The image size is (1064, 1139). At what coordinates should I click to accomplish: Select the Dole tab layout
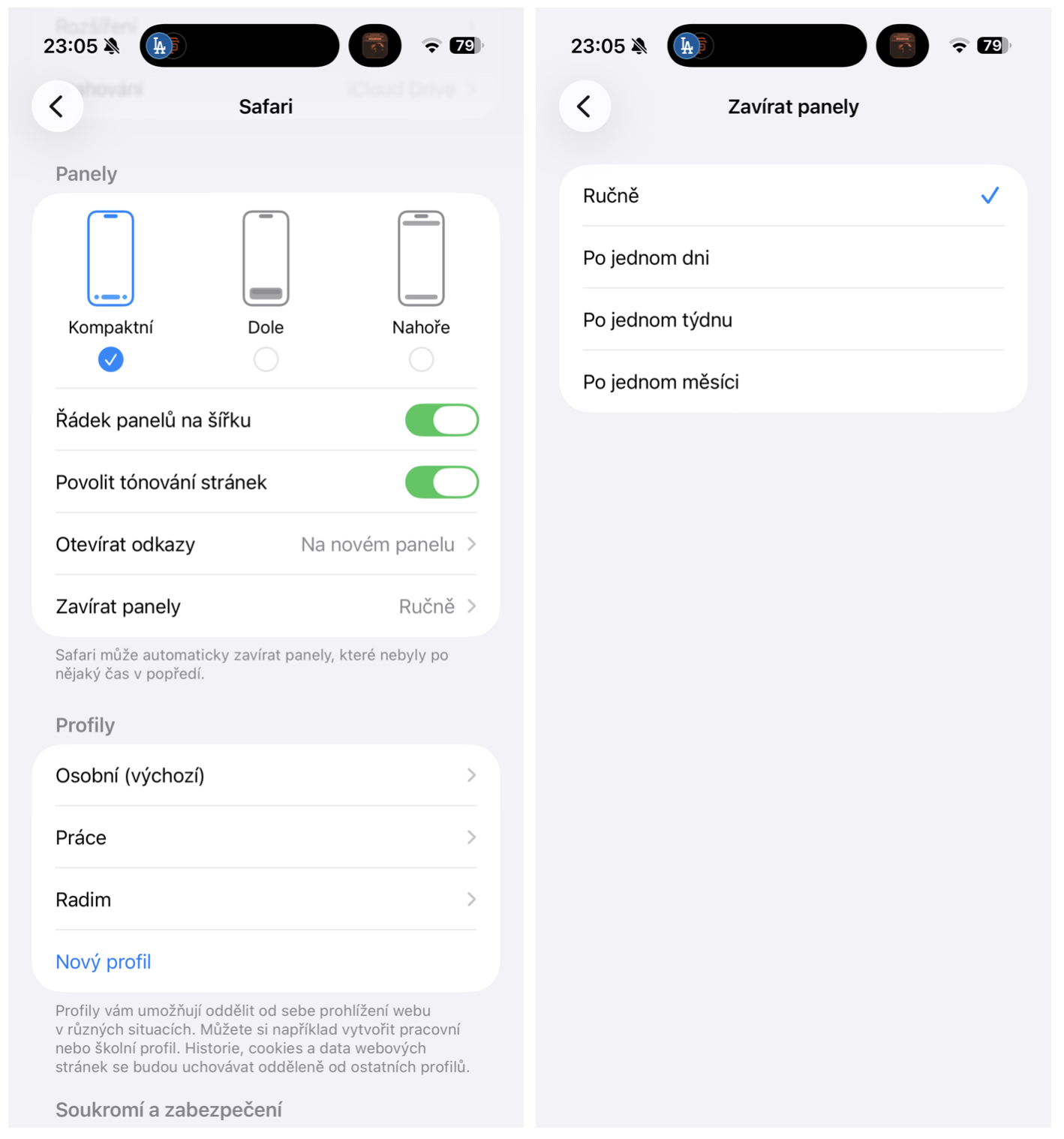click(266, 360)
